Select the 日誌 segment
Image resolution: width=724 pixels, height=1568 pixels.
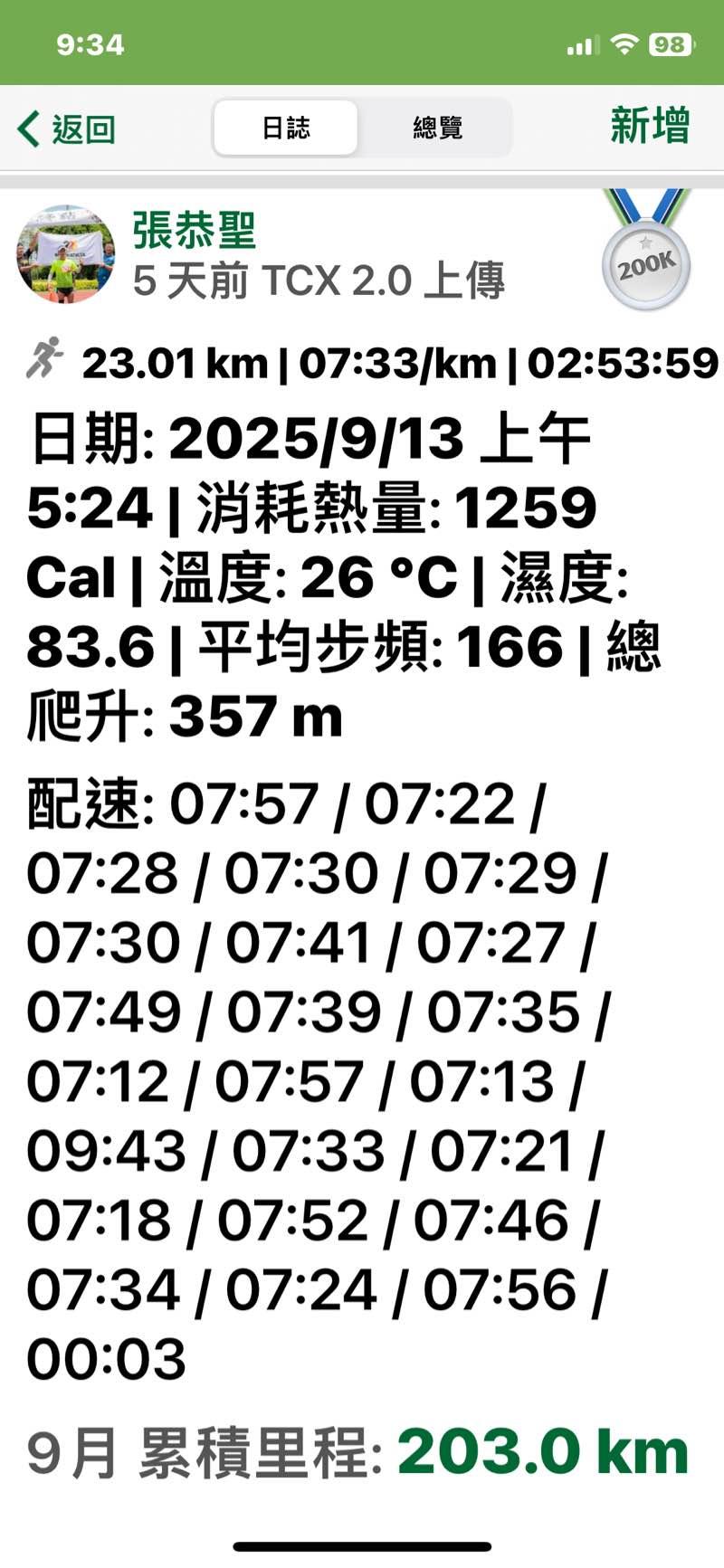[x=286, y=128]
